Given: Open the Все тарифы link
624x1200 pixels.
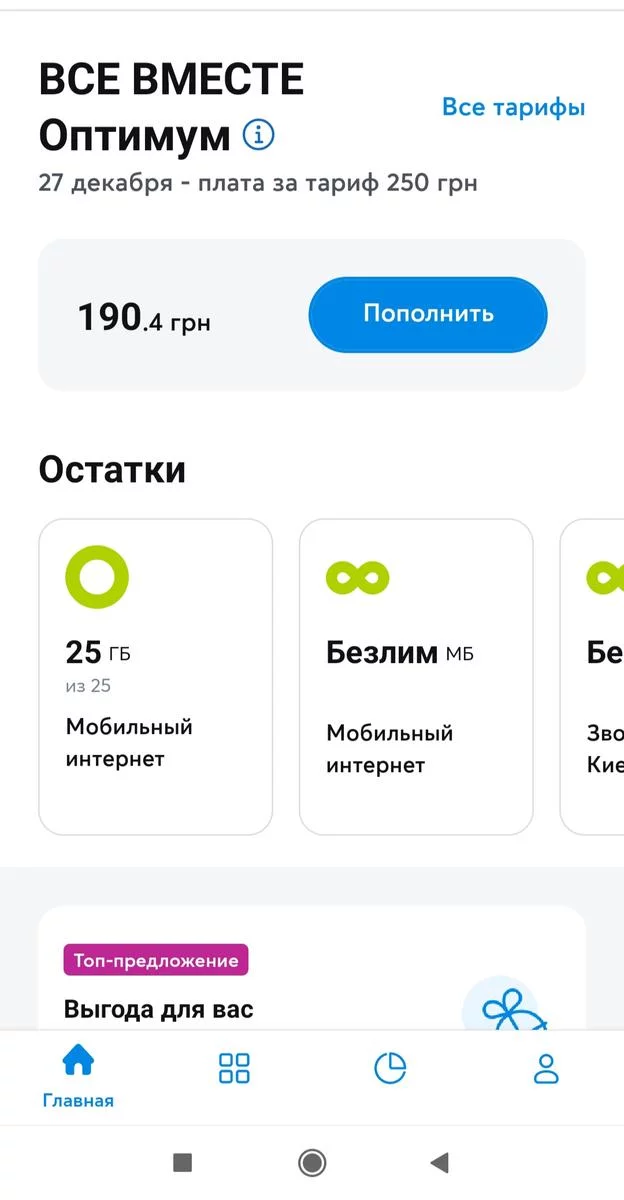Looking at the screenshot, I should (x=513, y=107).
